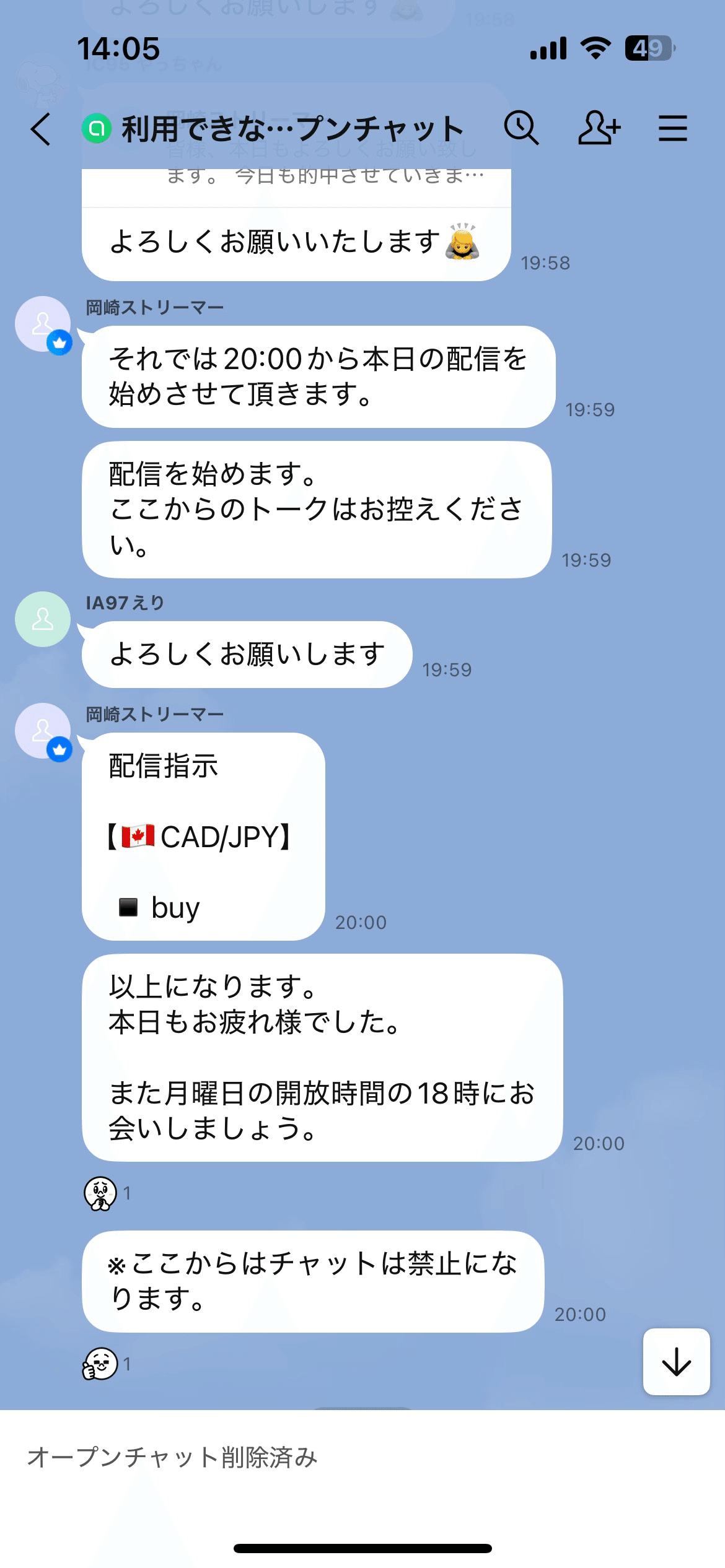Screen dimensions: 725x1568
Task: Tap IA97えり's よろしくお願いします message bubble
Action: [x=248, y=655]
